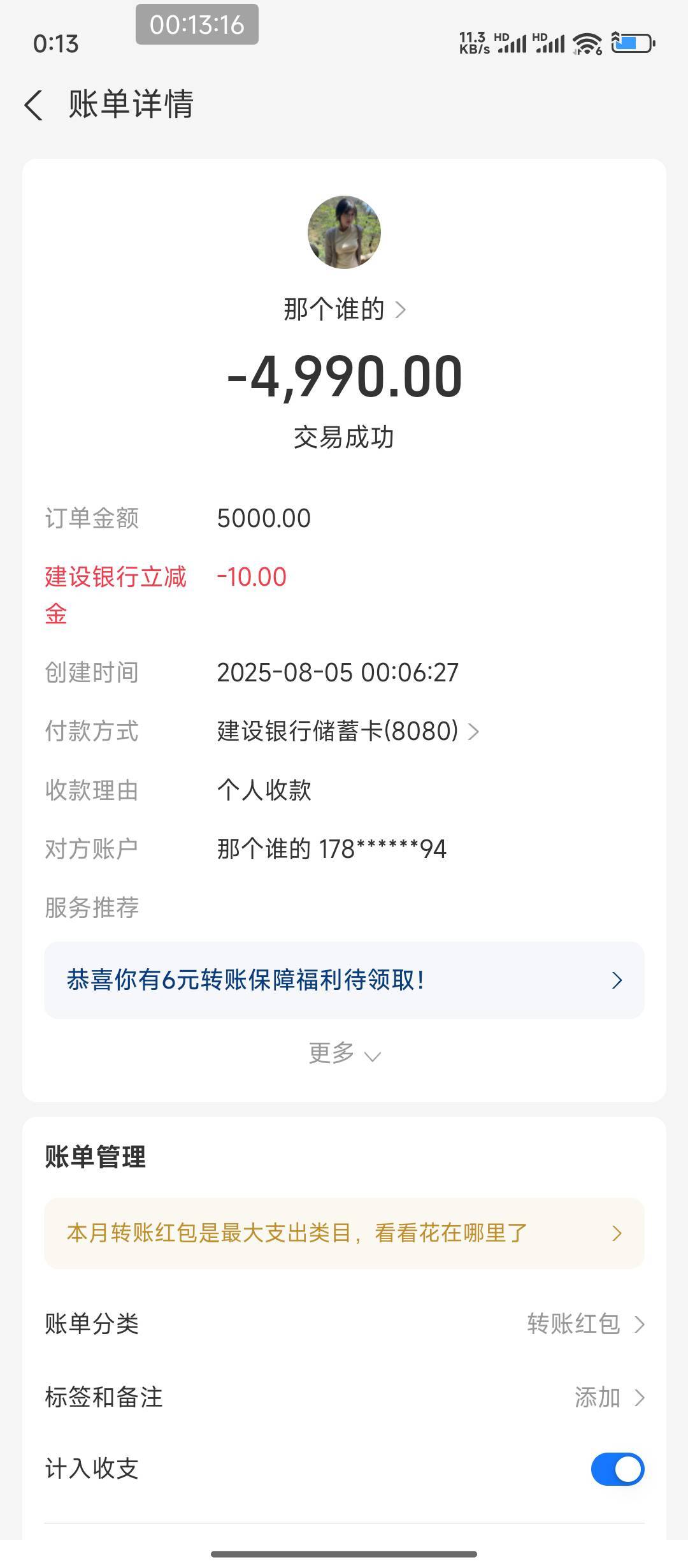Viewport: 688px width, 1568px height.
Task: Open the payee profile 那个谁的
Action: point(344,310)
